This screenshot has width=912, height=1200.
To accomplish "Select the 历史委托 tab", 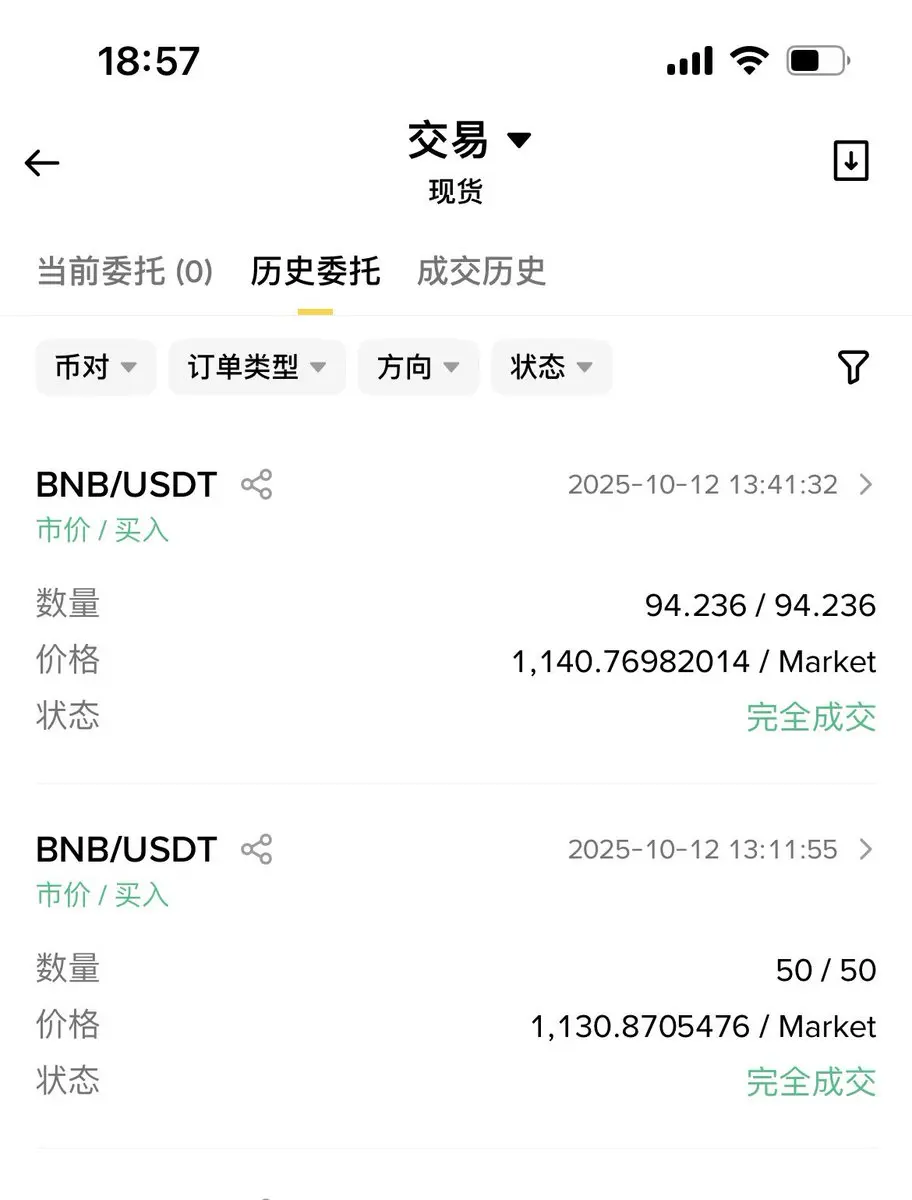I will coord(315,271).
